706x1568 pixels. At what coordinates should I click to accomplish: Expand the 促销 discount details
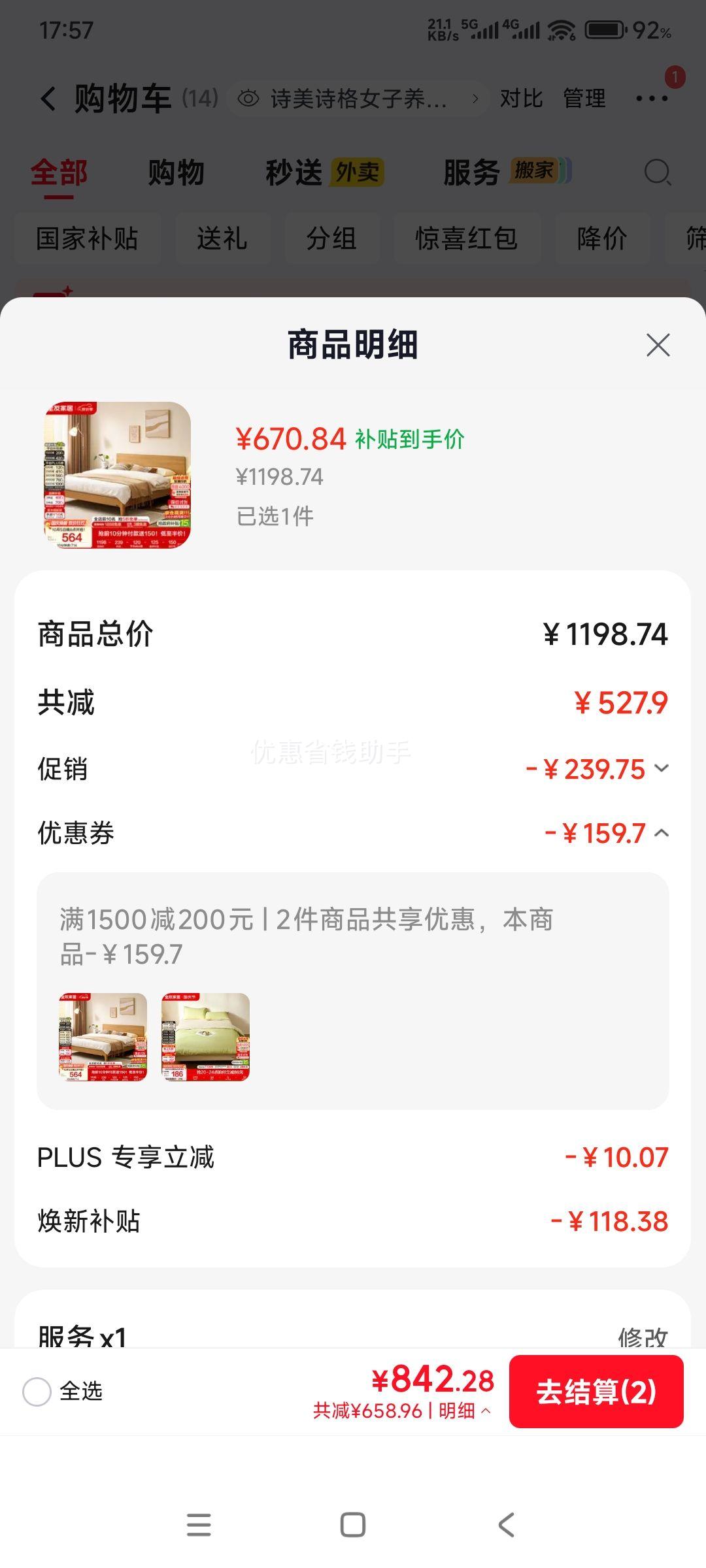pos(662,768)
